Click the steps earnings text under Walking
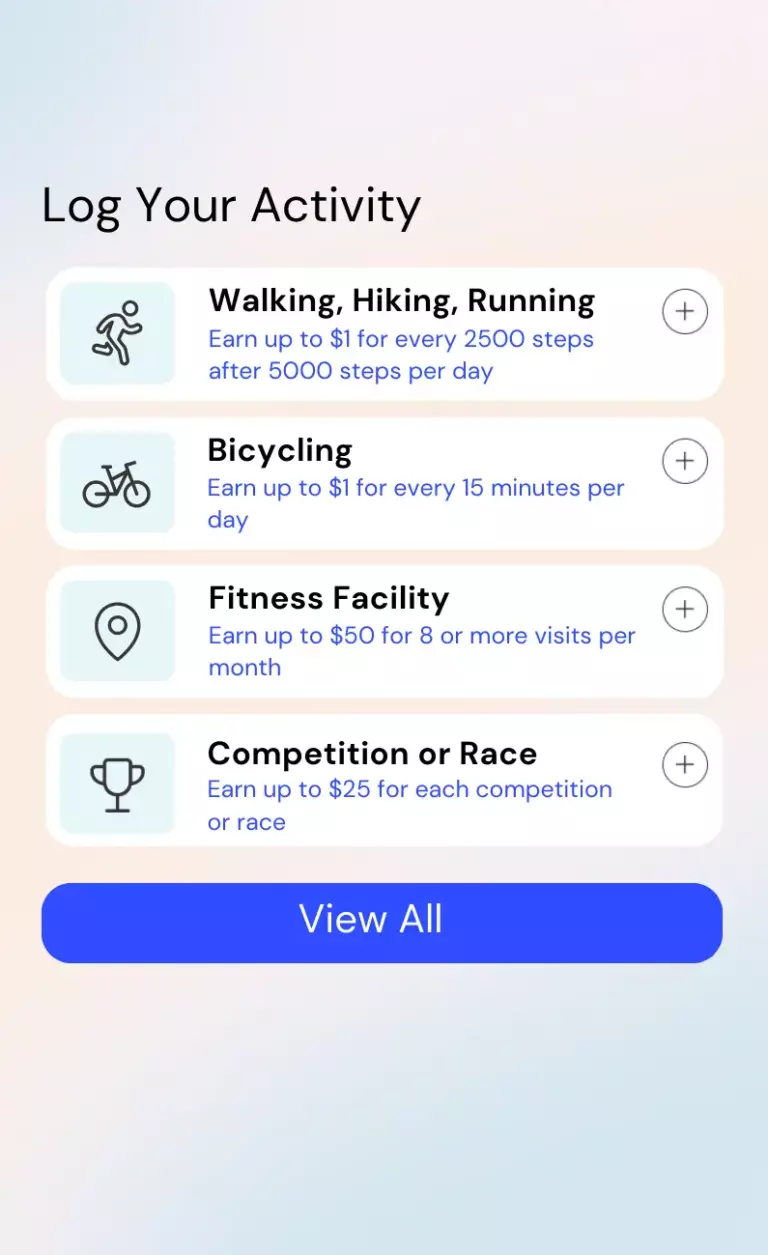The height and width of the screenshot is (1255, 768). (x=400, y=355)
